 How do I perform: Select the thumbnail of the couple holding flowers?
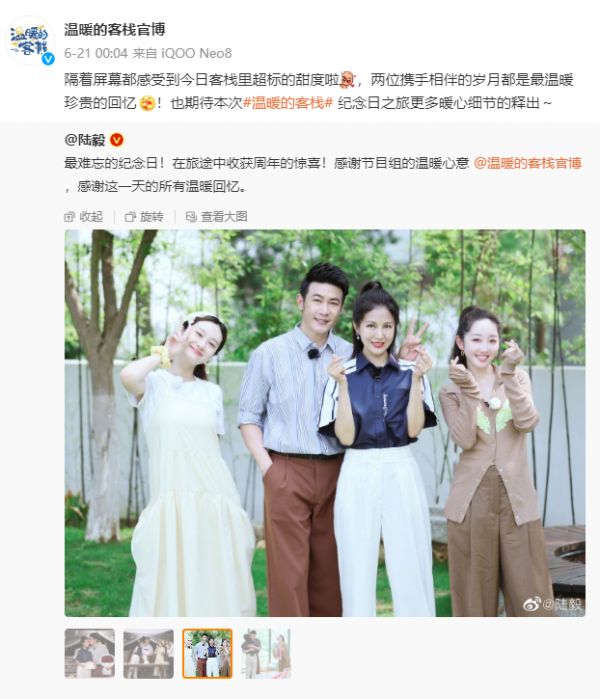[90, 654]
